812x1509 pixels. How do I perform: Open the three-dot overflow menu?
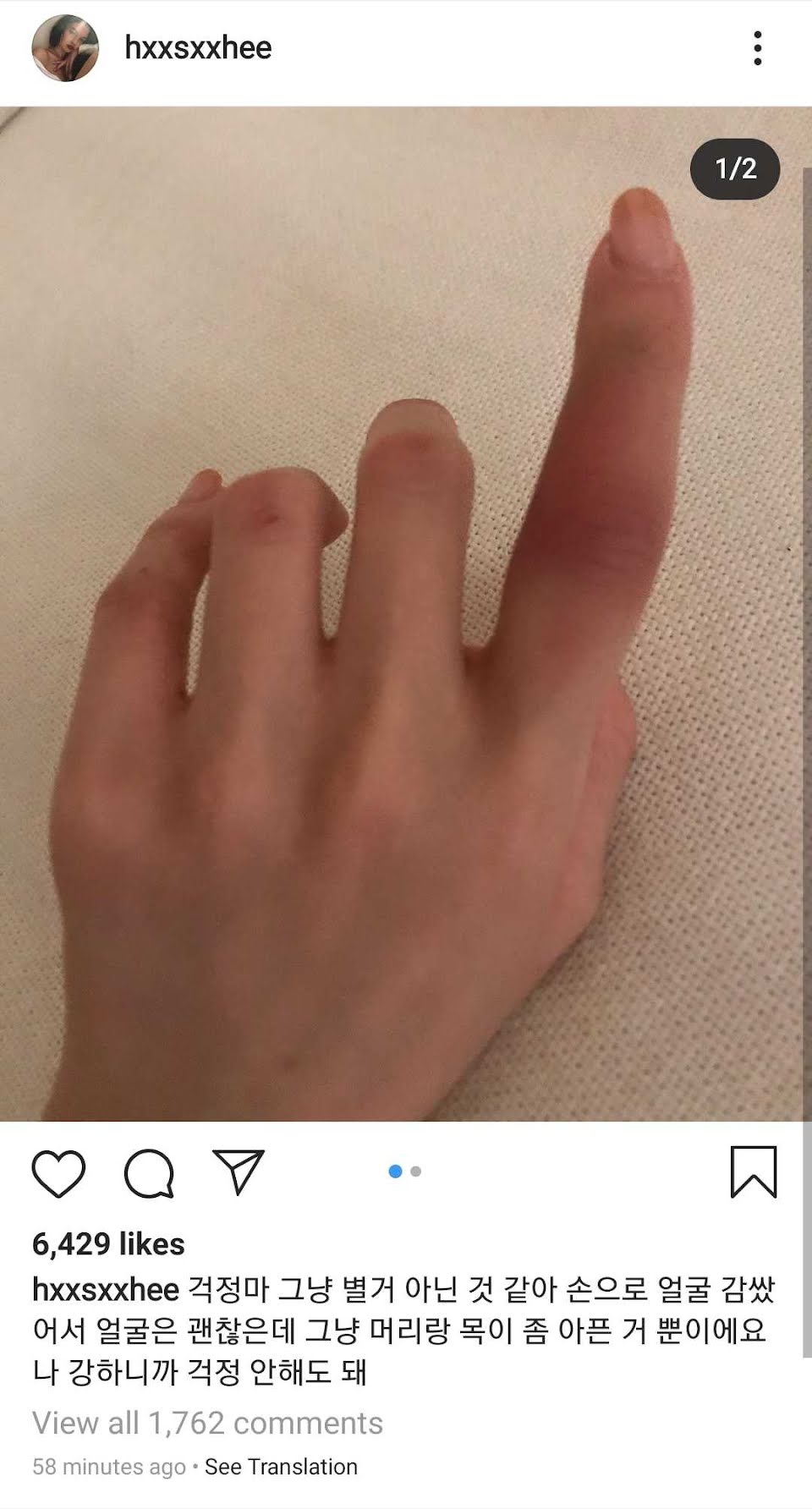(x=757, y=48)
